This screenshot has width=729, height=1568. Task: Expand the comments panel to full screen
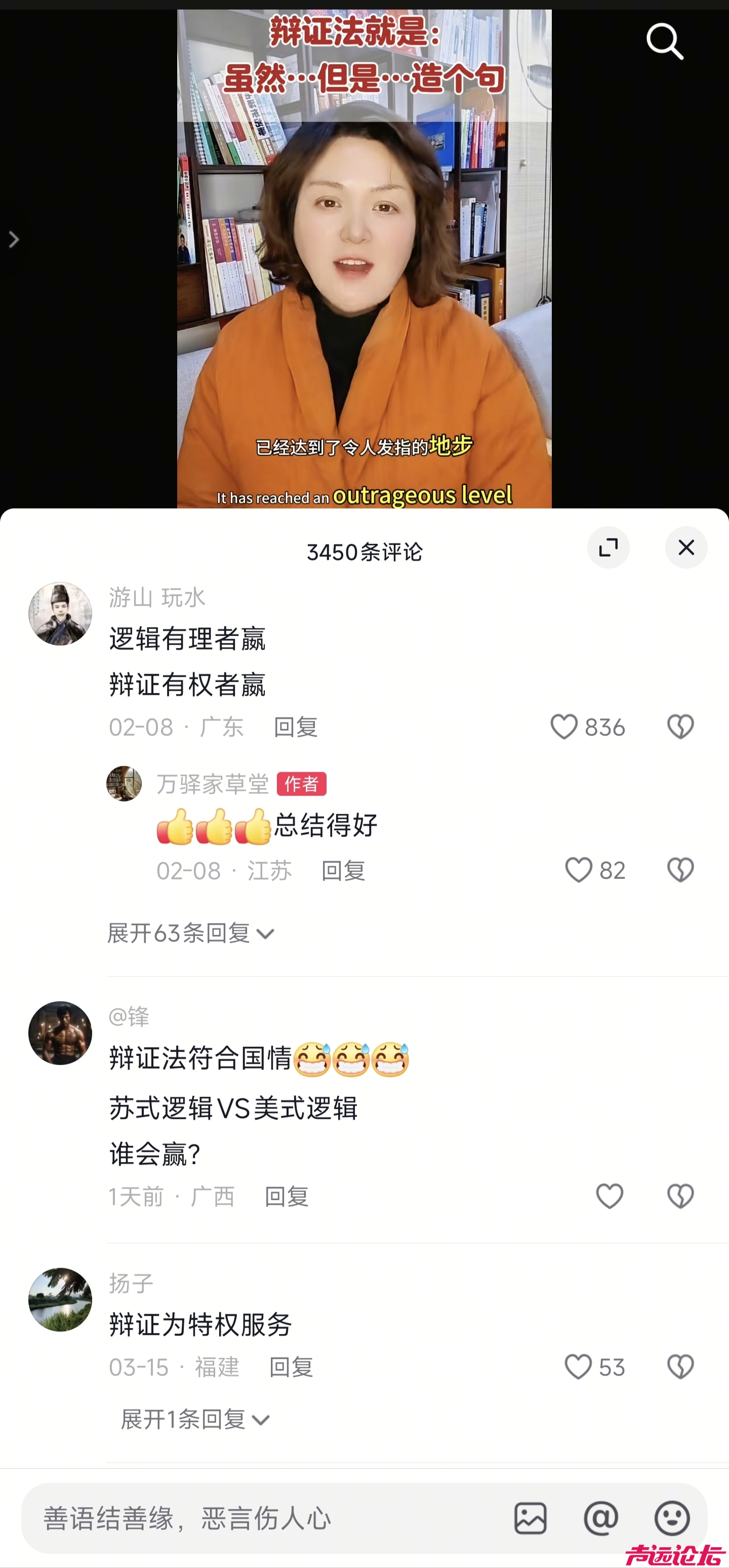click(x=608, y=548)
